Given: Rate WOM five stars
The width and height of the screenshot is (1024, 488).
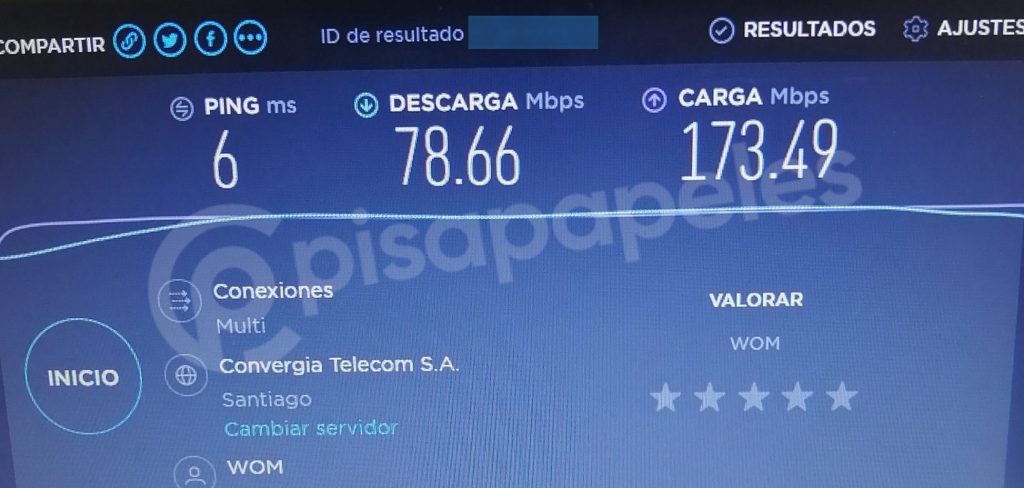Looking at the screenshot, I should click(842, 397).
